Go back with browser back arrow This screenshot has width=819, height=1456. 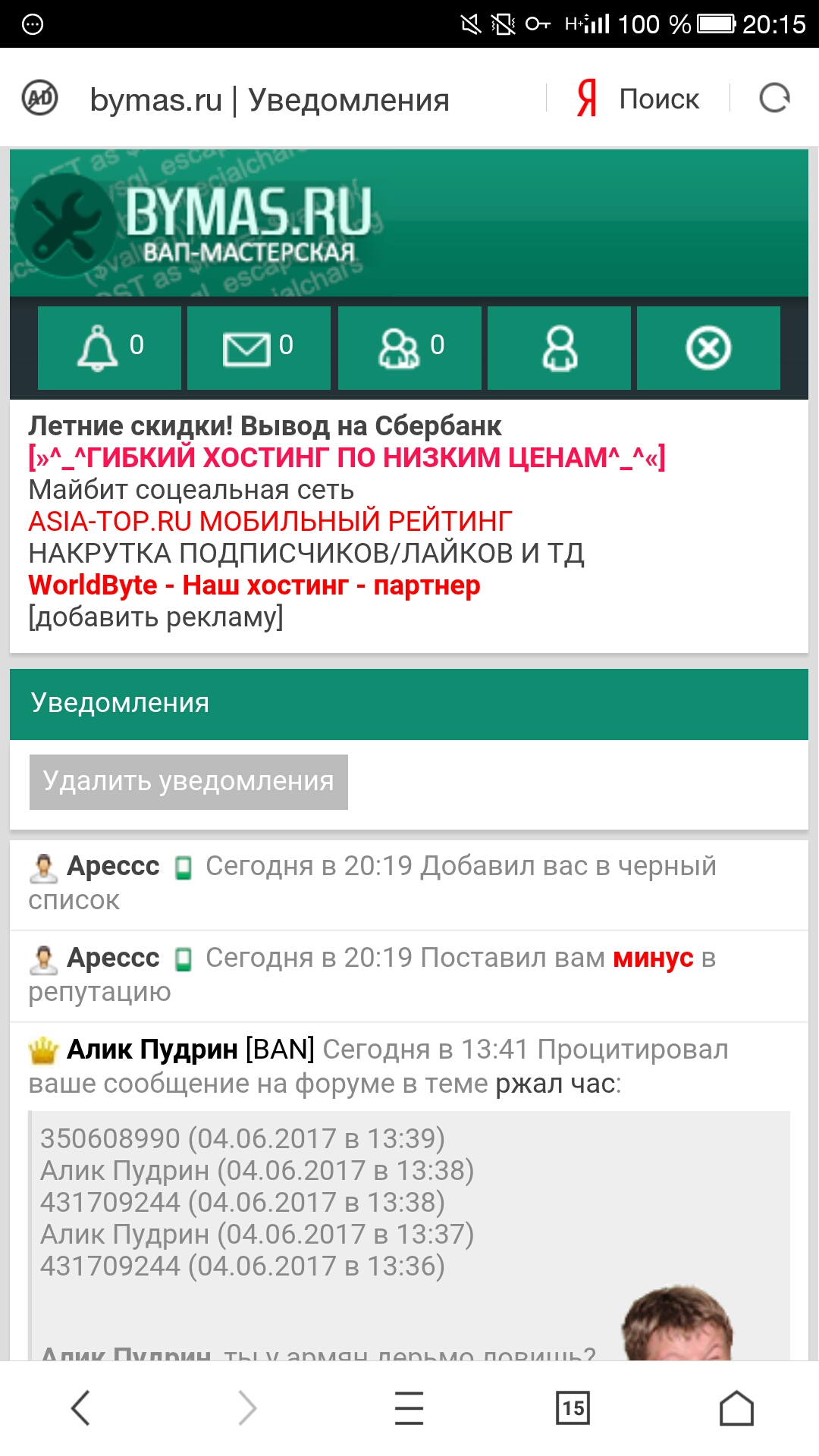pos(81,1408)
